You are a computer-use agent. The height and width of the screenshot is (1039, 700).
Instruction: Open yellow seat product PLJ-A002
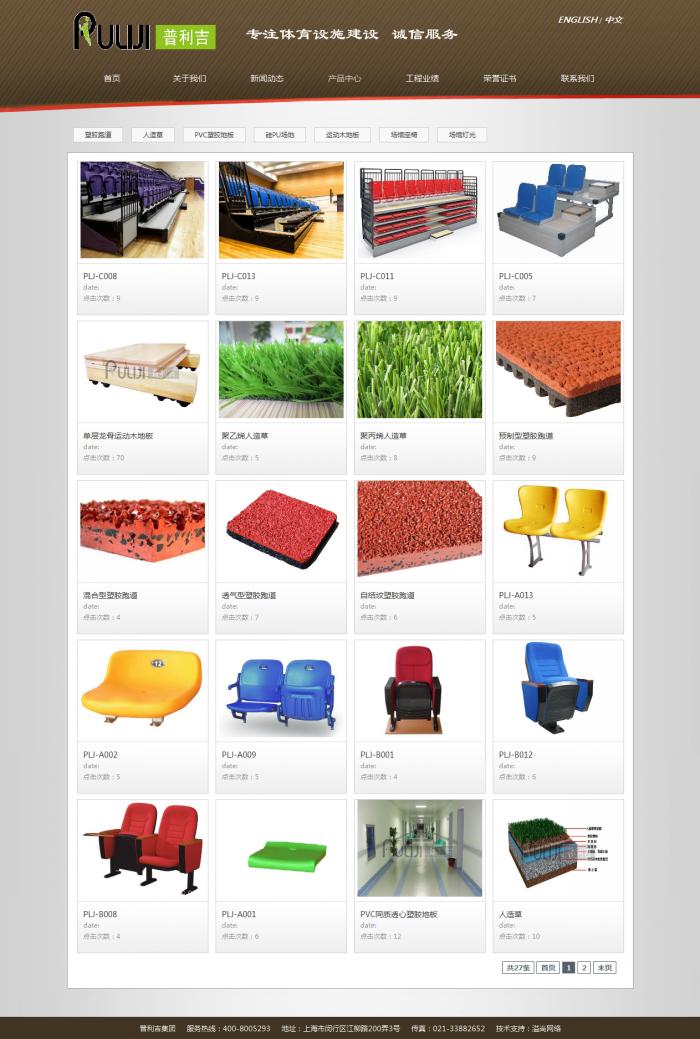coord(142,689)
